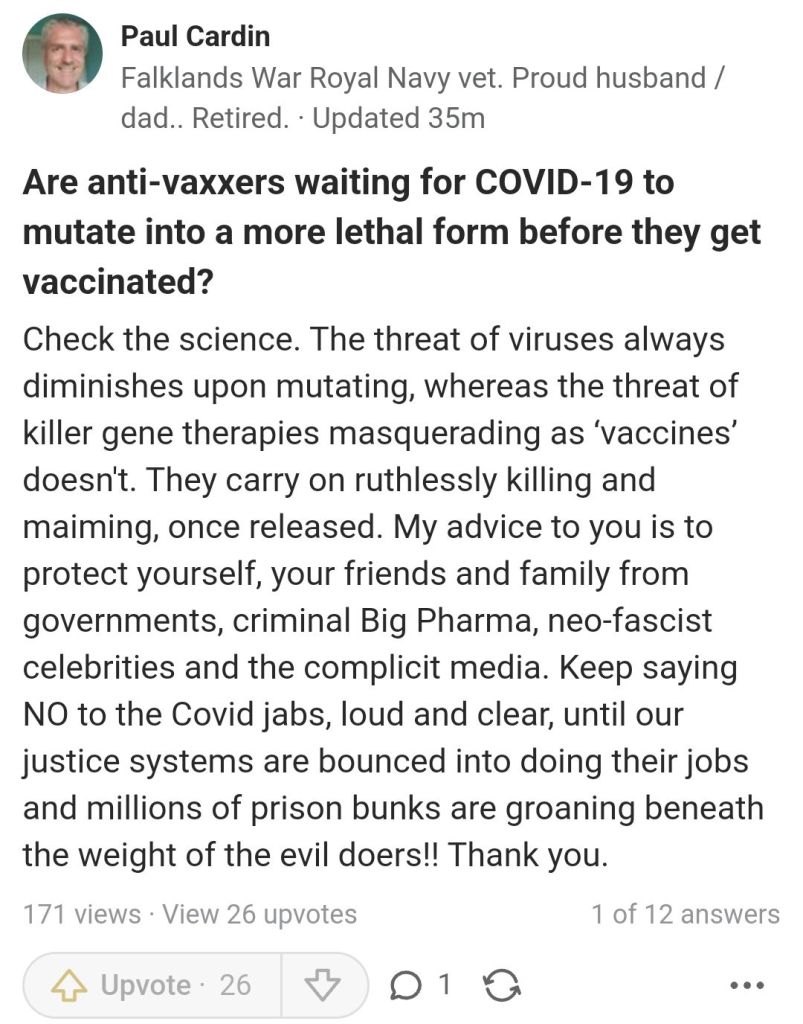The image size is (803, 1024).
Task: Open the question about anti-vaxxers
Action: (x=390, y=232)
